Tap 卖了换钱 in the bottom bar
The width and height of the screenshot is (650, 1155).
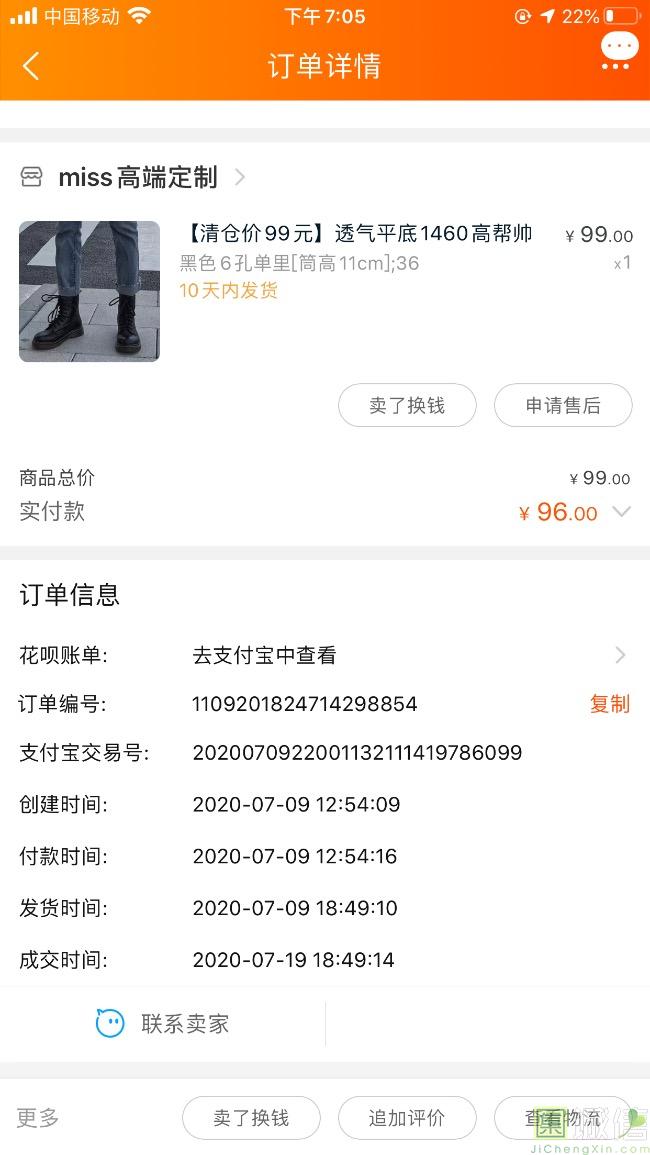[x=251, y=1118]
